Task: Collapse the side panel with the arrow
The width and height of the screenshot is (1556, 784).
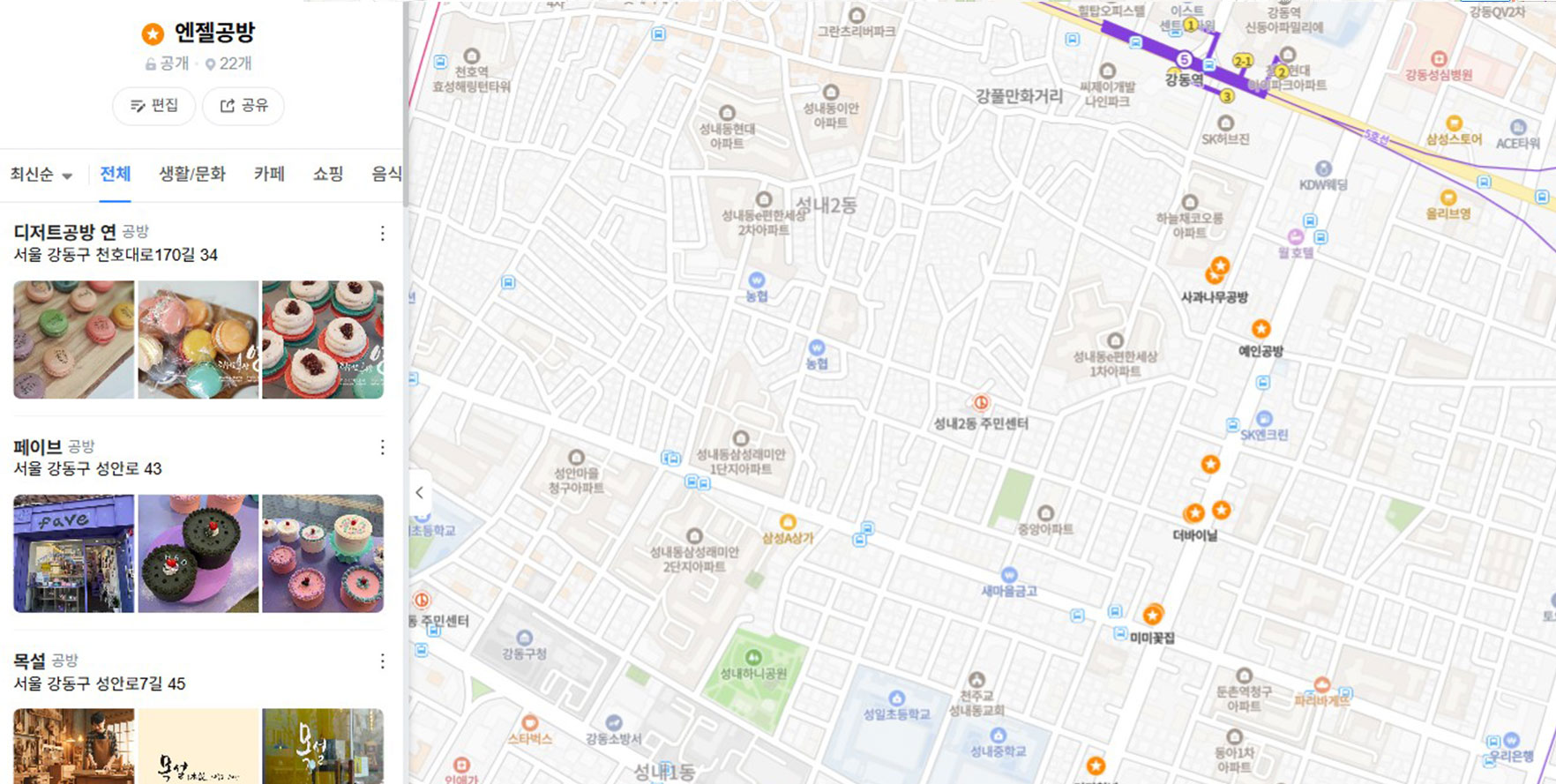Action: pos(420,493)
